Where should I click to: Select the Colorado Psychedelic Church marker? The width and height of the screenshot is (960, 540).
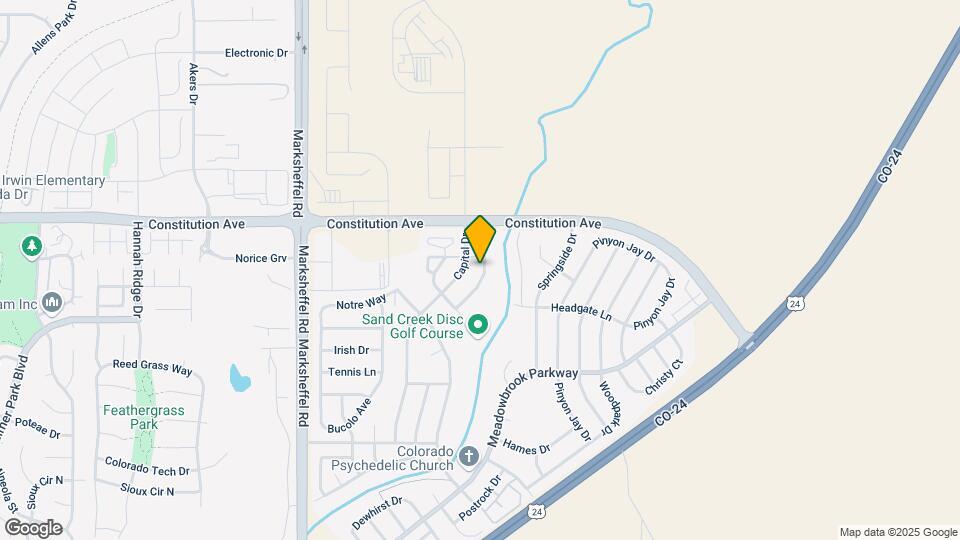point(468,459)
